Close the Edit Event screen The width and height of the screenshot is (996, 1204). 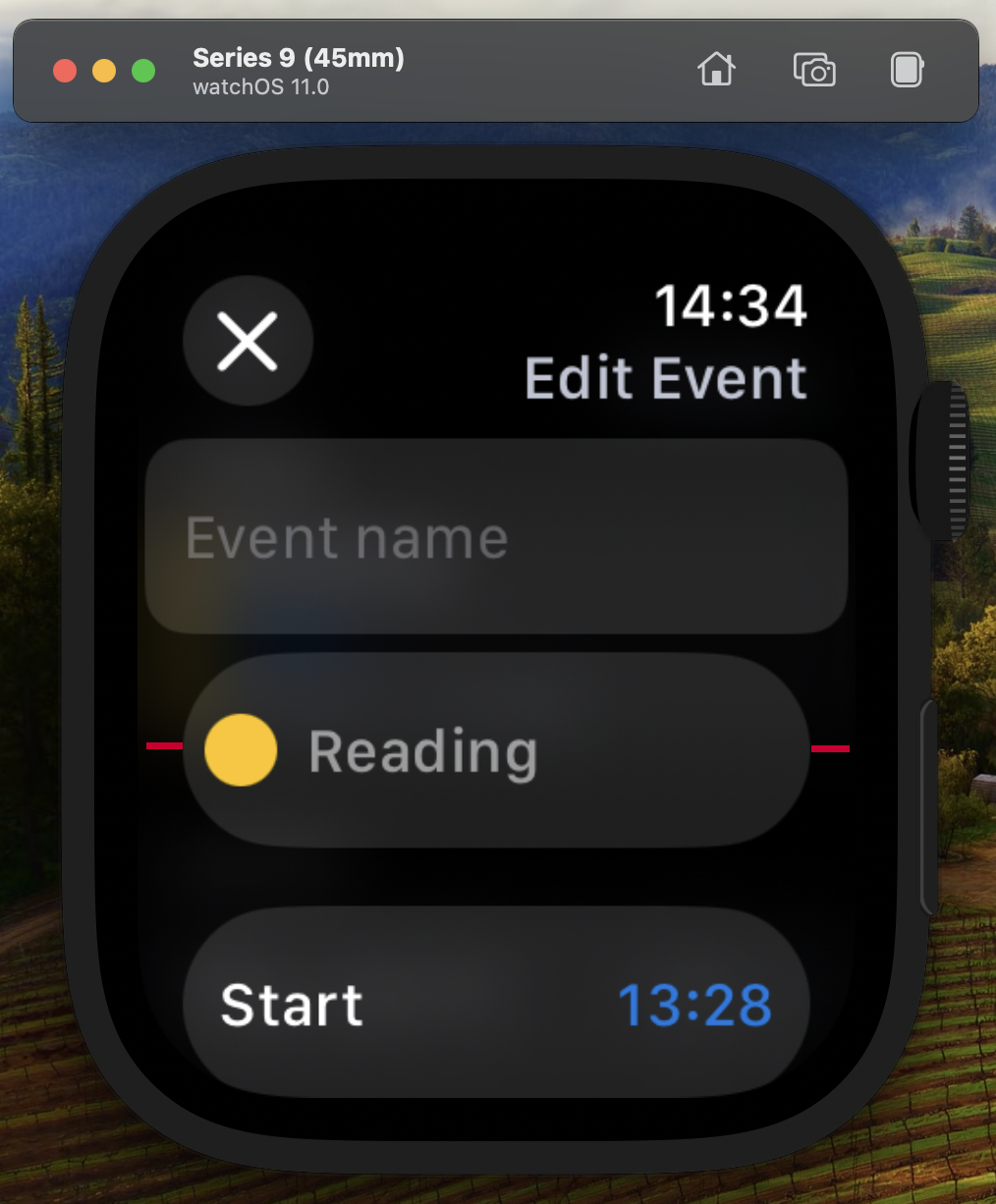pyautogui.click(x=248, y=342)
